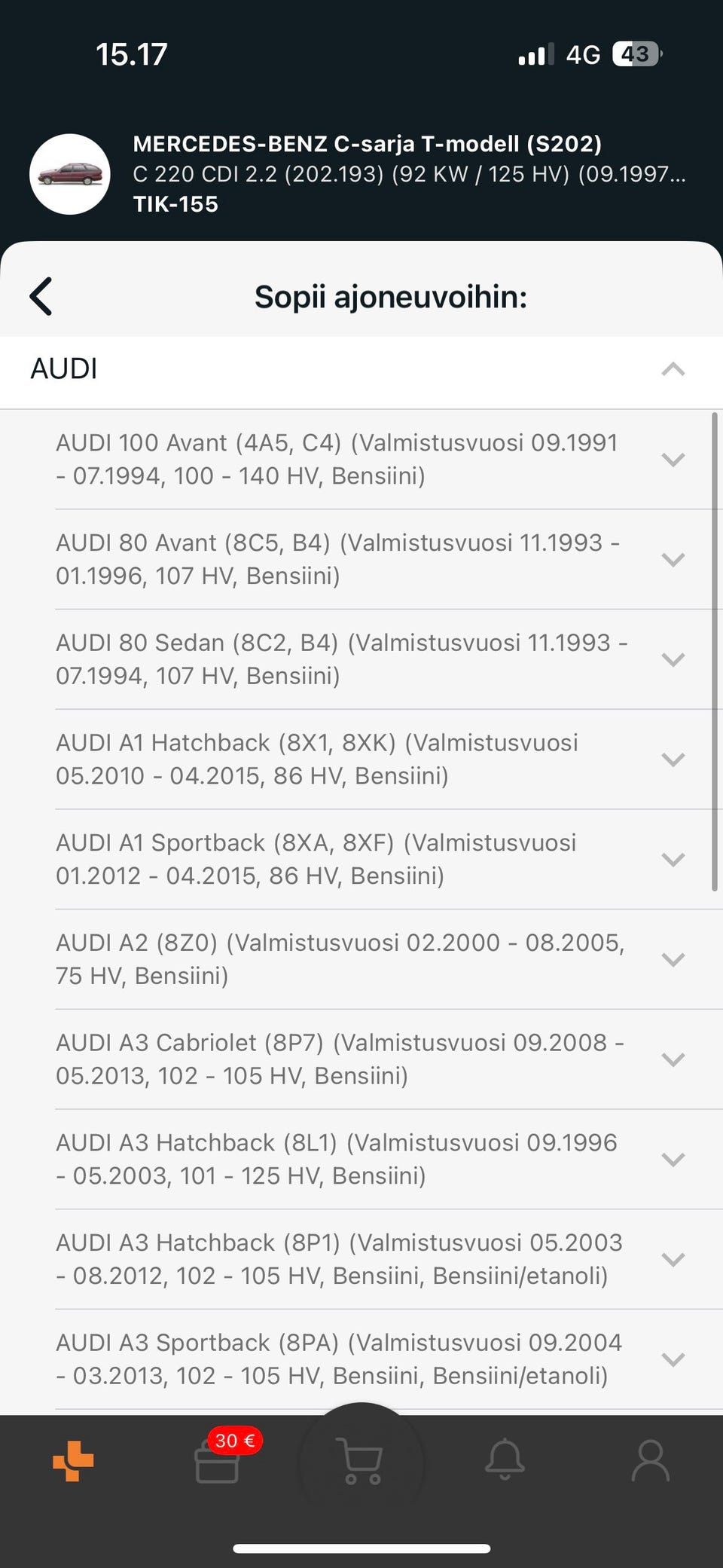Viewport: 723px width, 1568px height.
Task: Expand AUDI A1 Sportback (8XA, 8XF) row
Action: [673, 859]
